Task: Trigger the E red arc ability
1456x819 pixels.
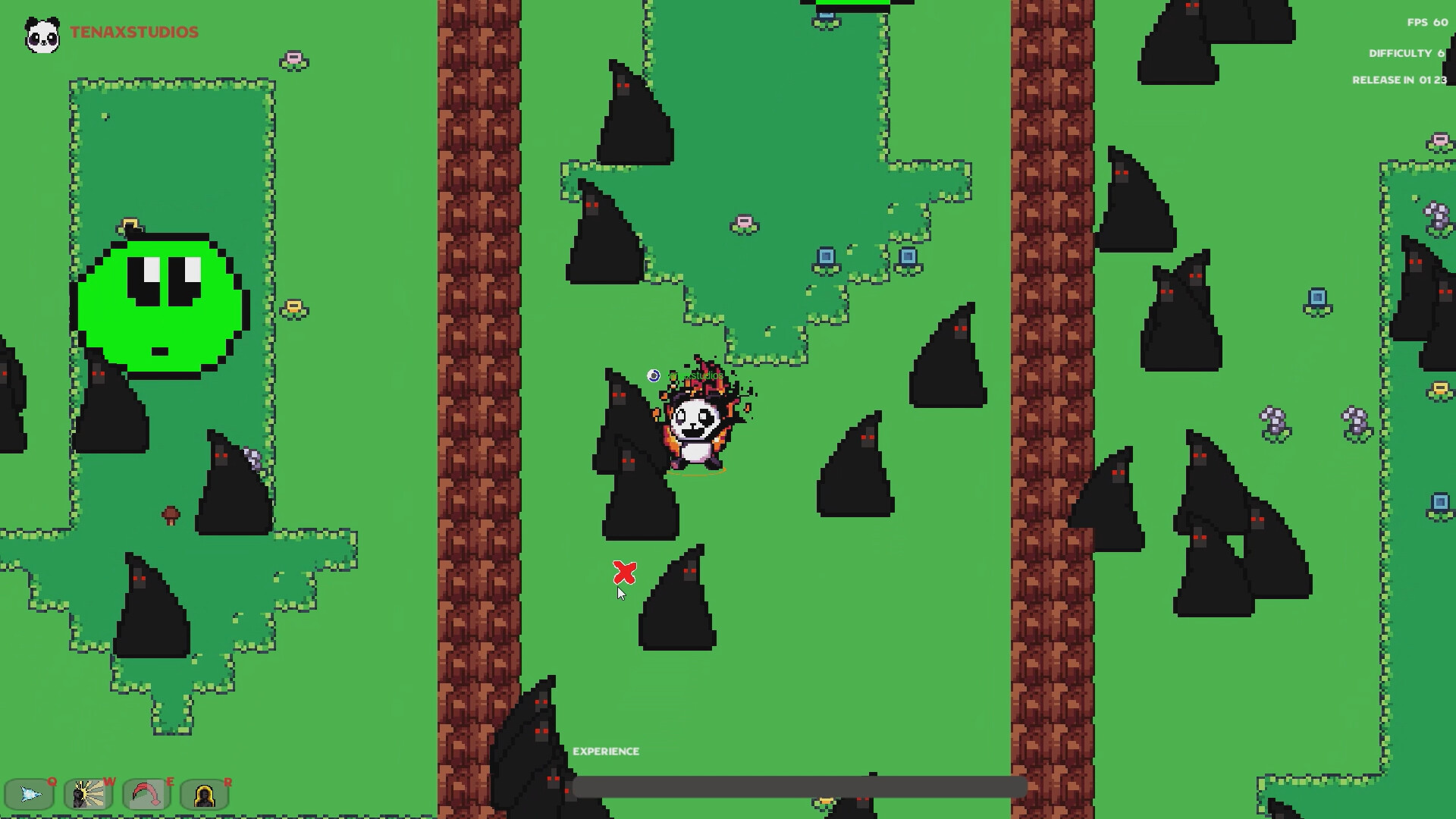Action: click(146, 795)
